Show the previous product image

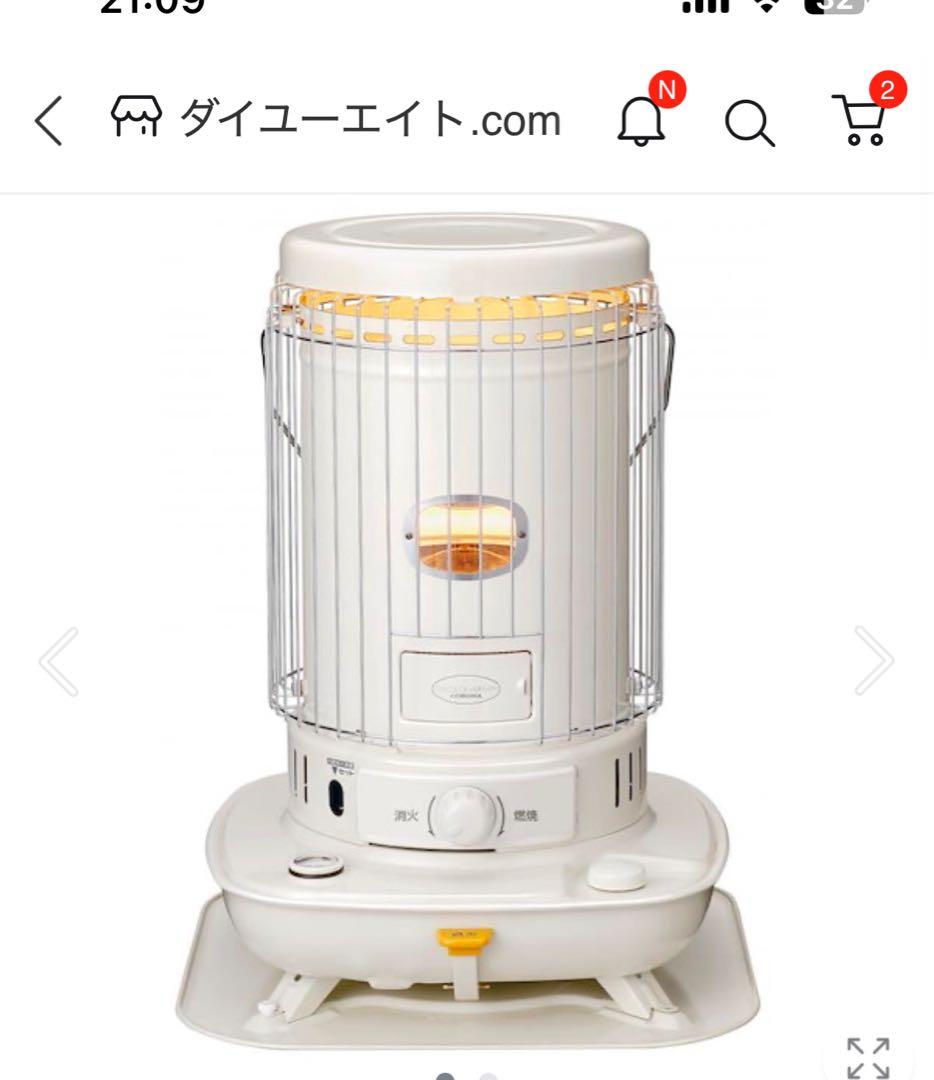coord(59,660)
